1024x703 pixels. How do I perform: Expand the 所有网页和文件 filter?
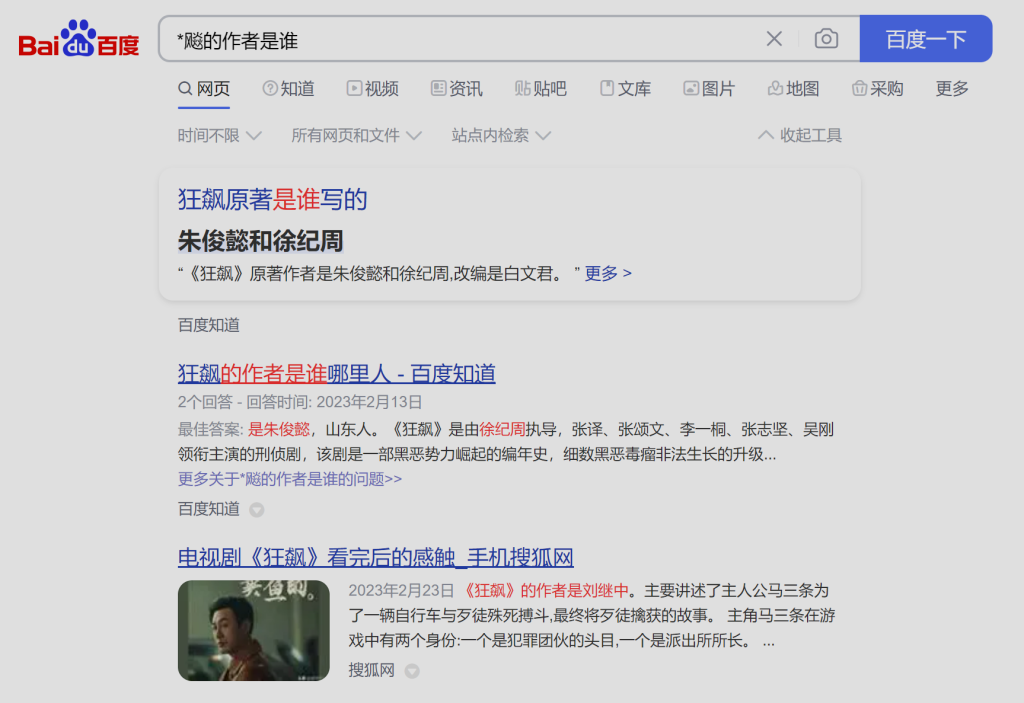356,135
